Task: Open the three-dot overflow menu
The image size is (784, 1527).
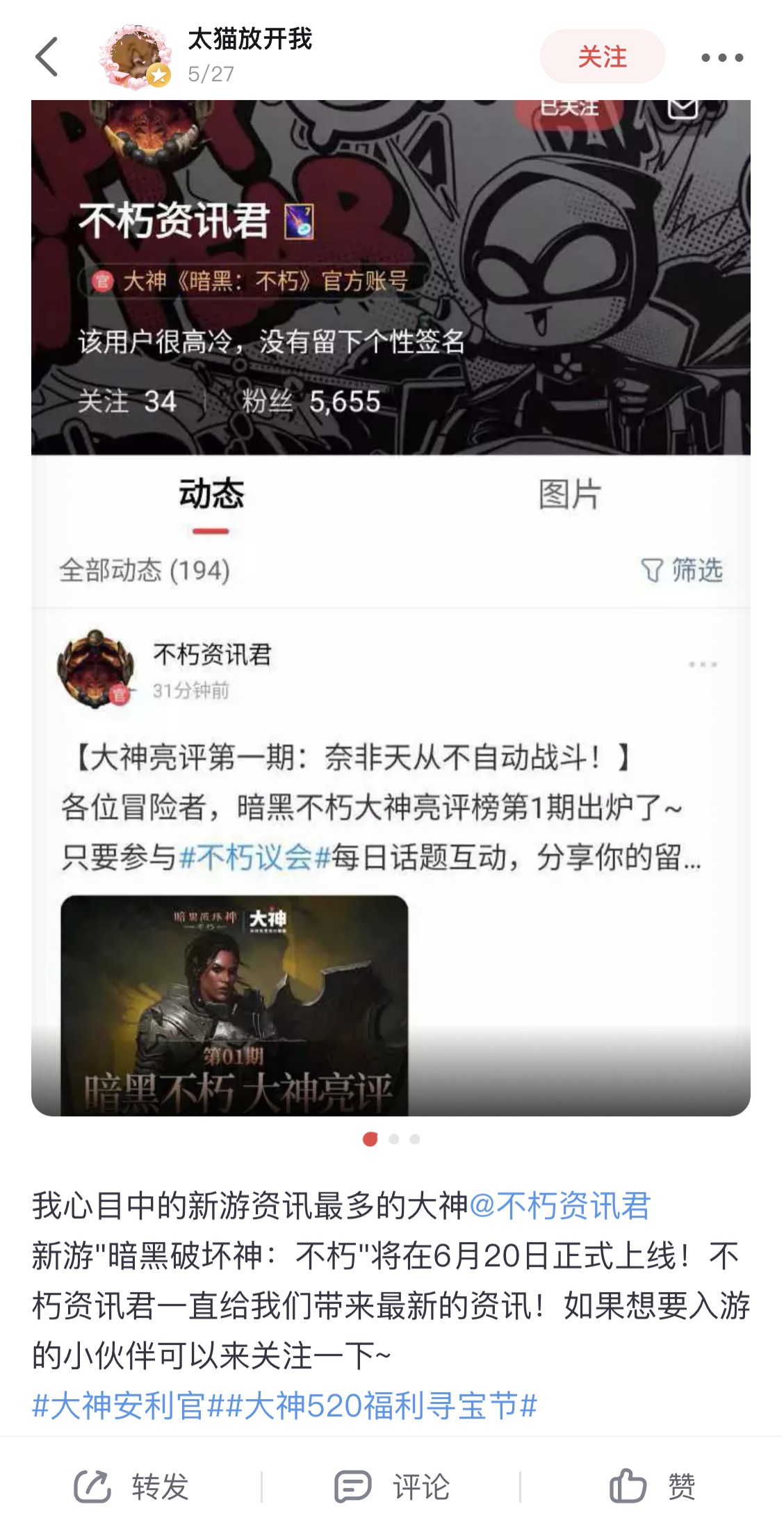Action: (x=721, y=58)
